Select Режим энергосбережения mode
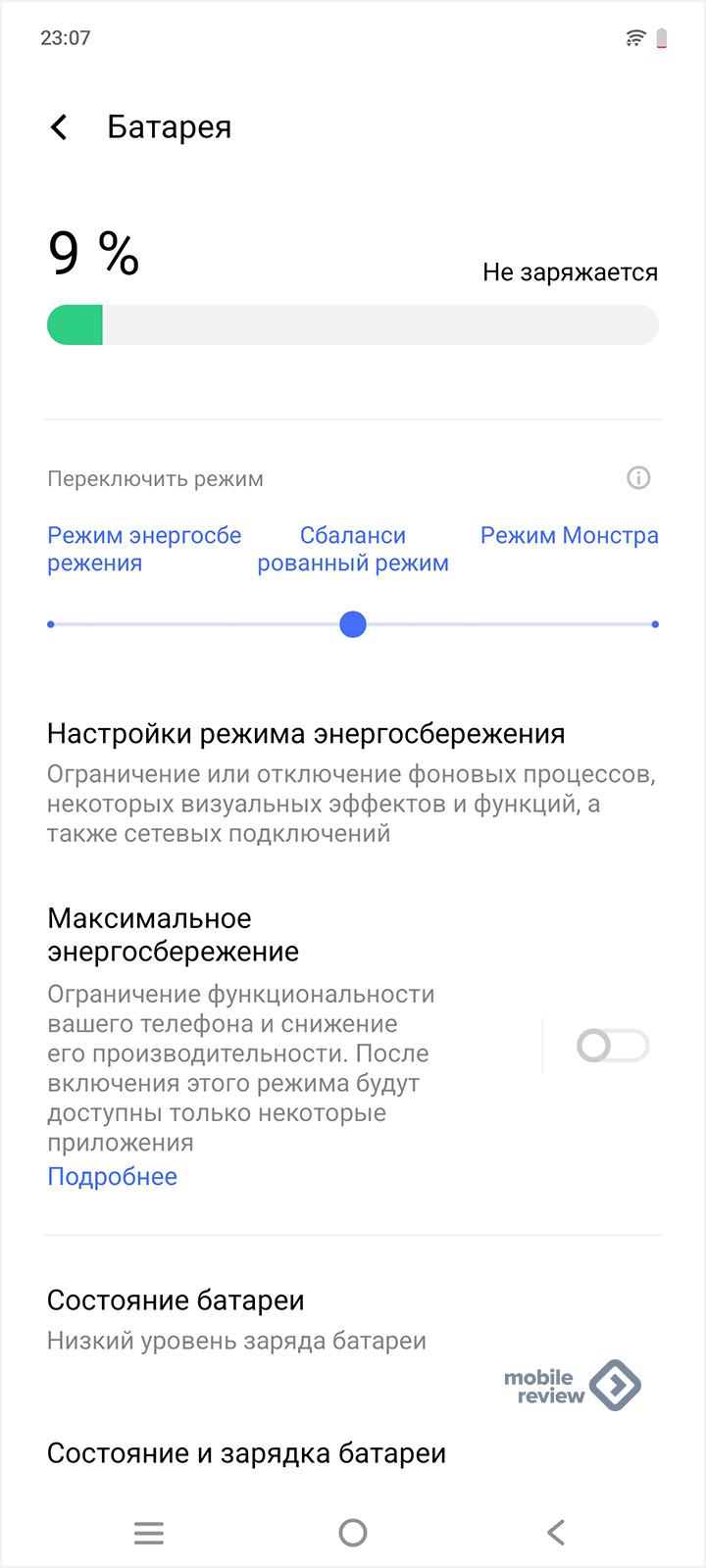Viewport: 706px width, 1568px height. pyautogui.click(x=144, y=549)
